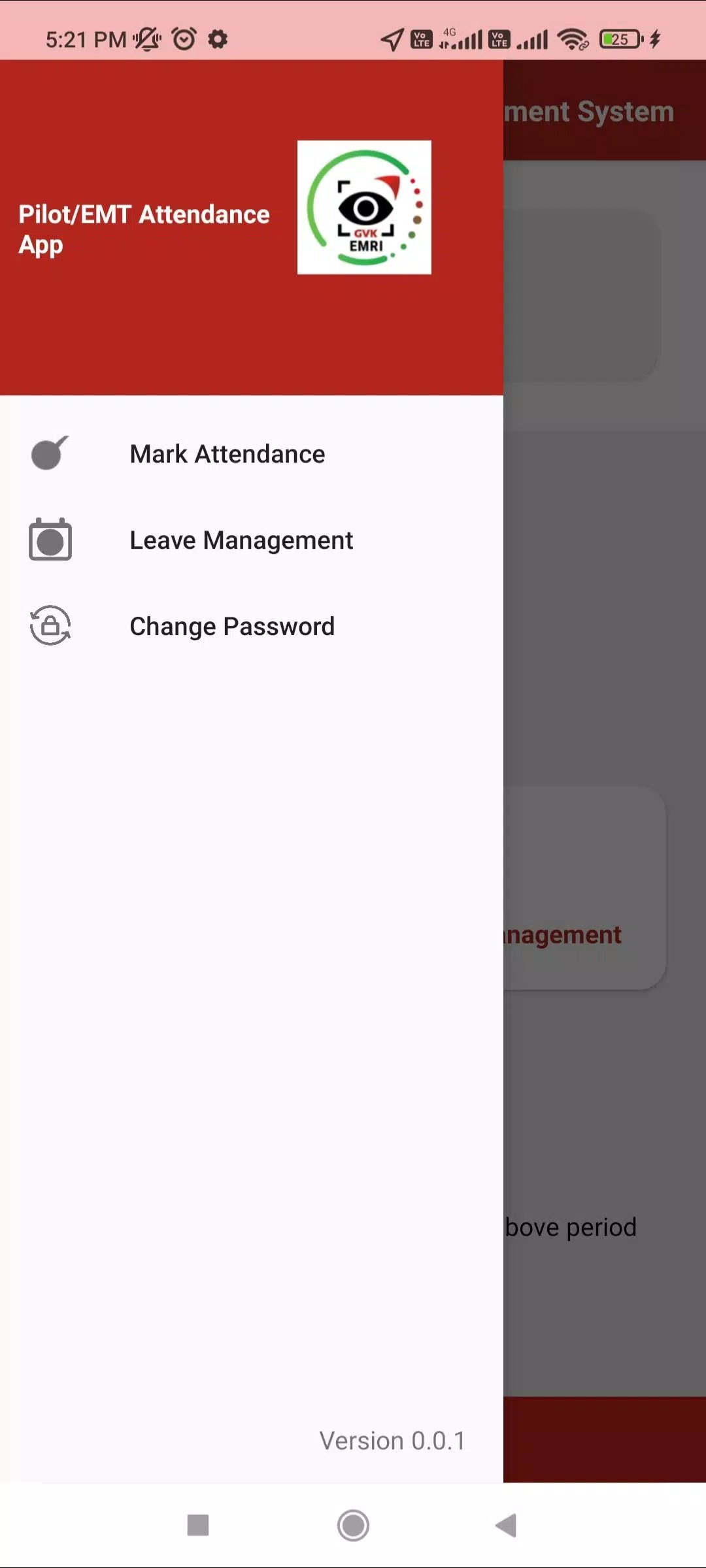Go back using system back button
706x1568 pixels.
coord(506,1526)
